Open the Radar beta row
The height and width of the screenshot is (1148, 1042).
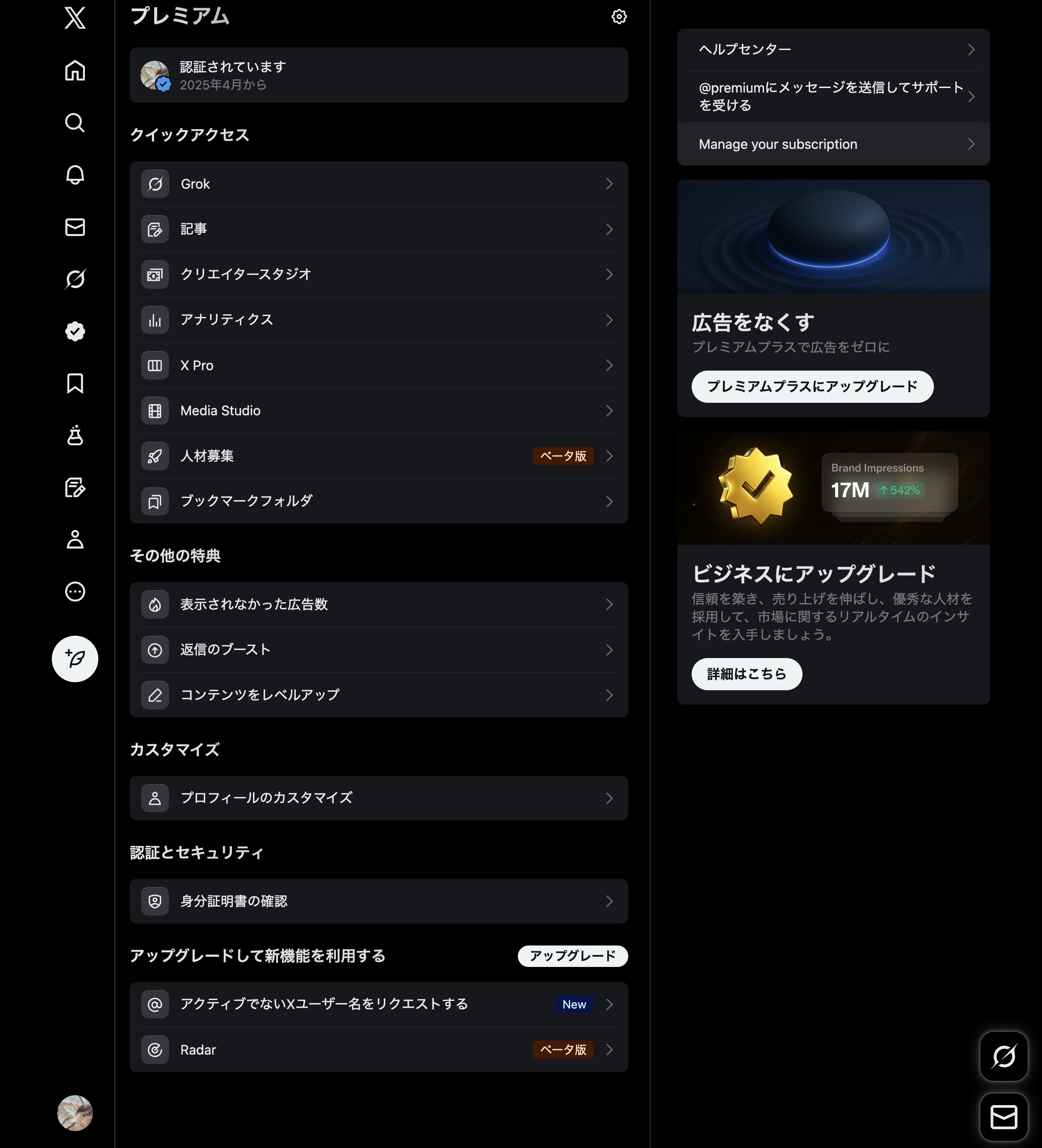tap(378, 1050)
